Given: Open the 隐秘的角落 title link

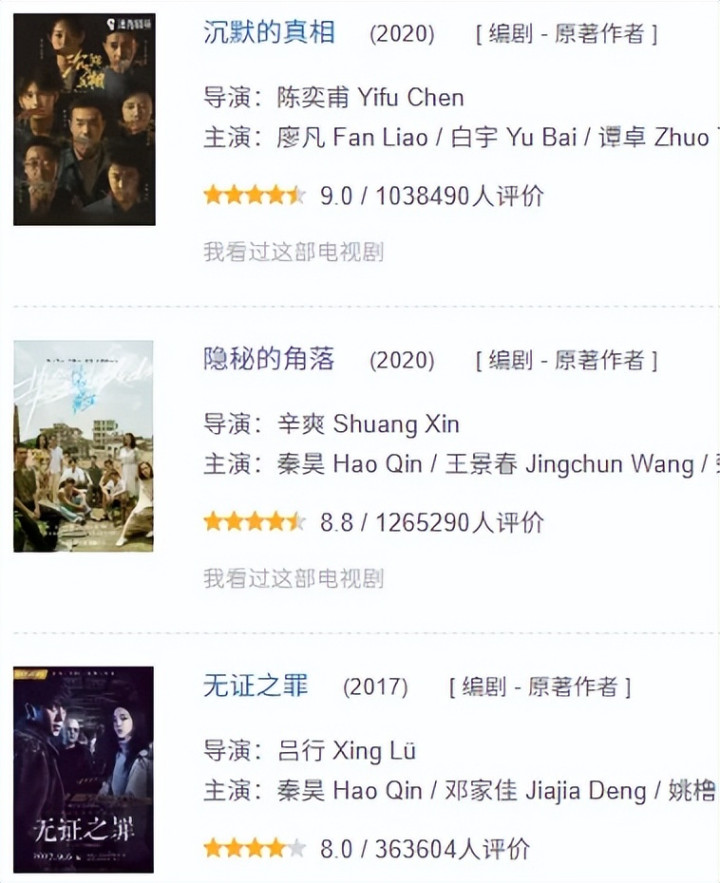Looking at the screenshot, I should pyautogui.click(x=269, y=359).
